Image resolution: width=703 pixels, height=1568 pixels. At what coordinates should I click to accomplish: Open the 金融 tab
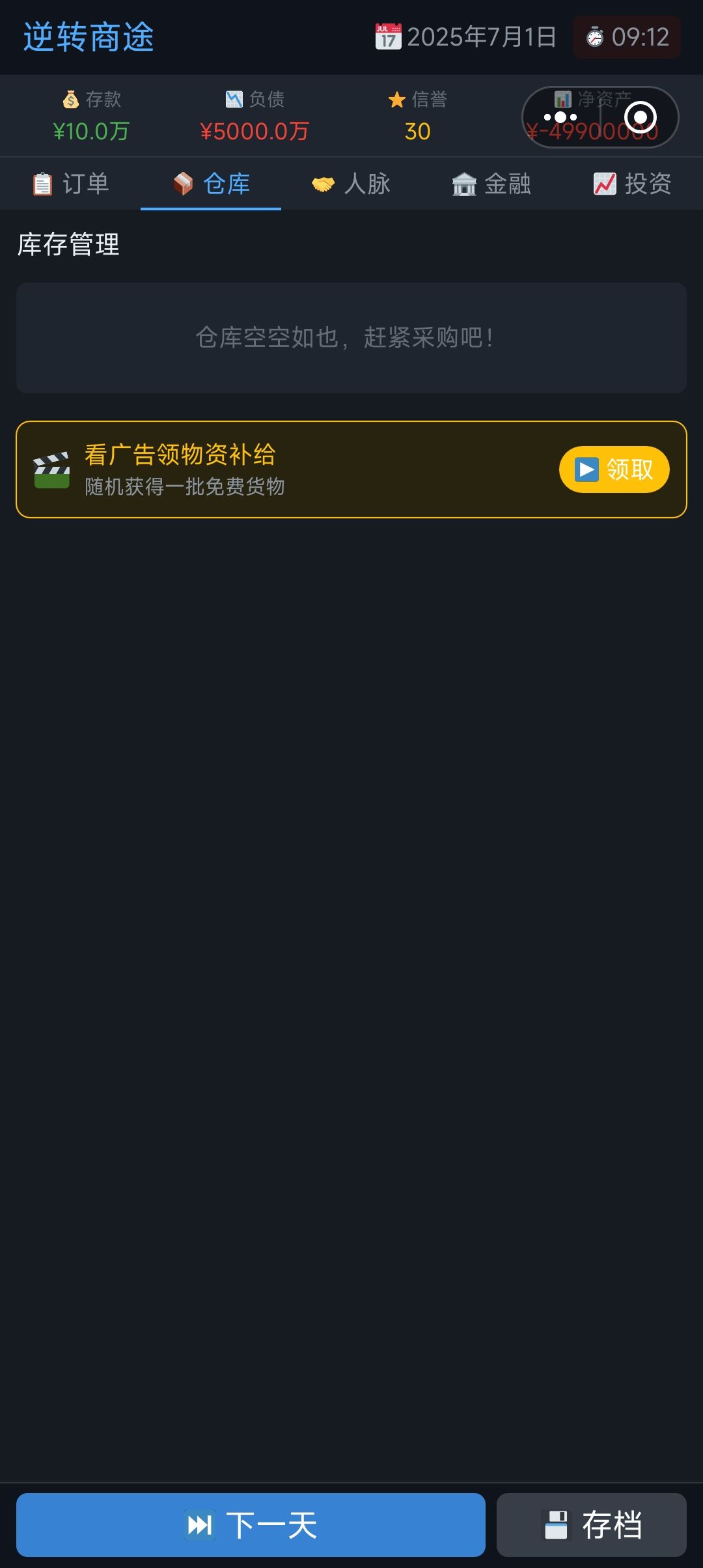pos(491,184)
